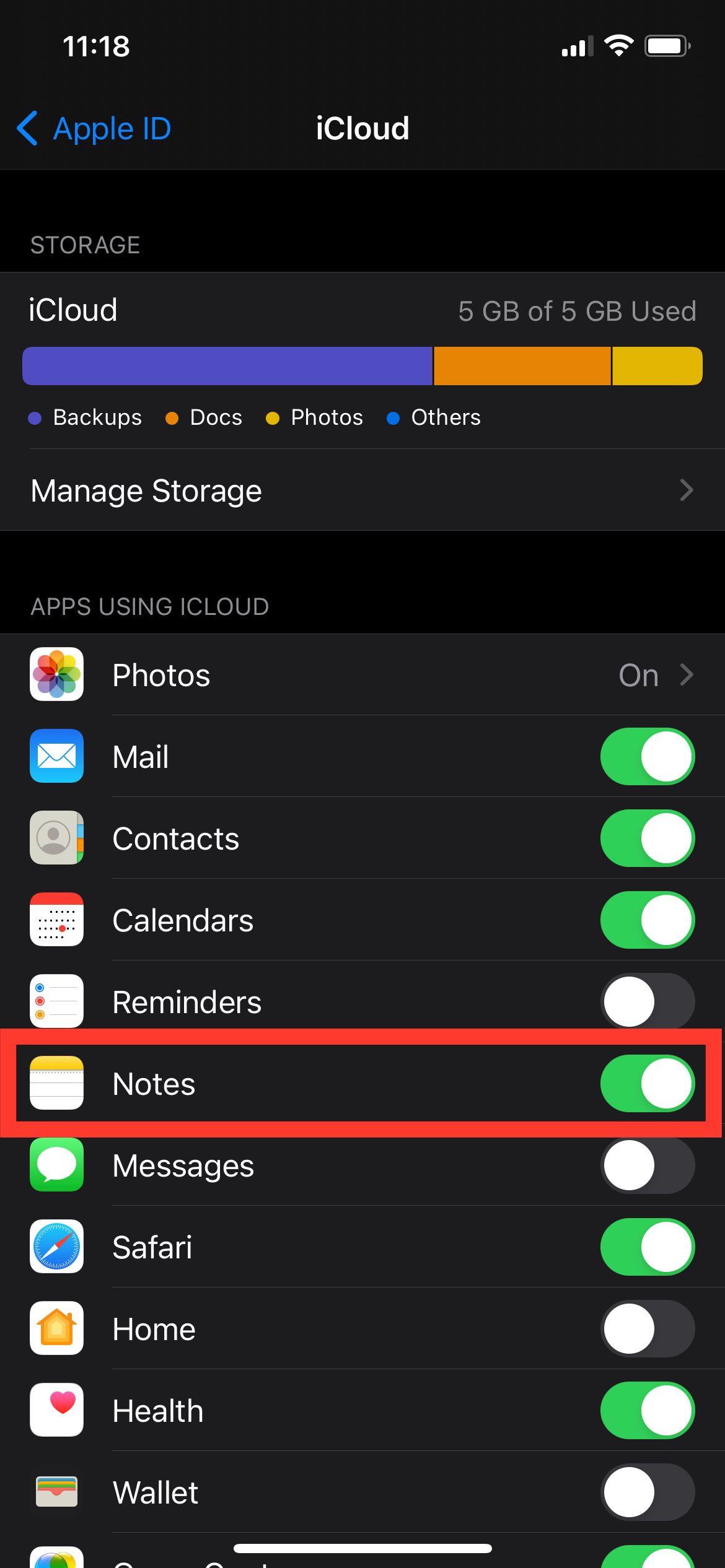Go back to Apple ID screen

(x=92, y=128)
